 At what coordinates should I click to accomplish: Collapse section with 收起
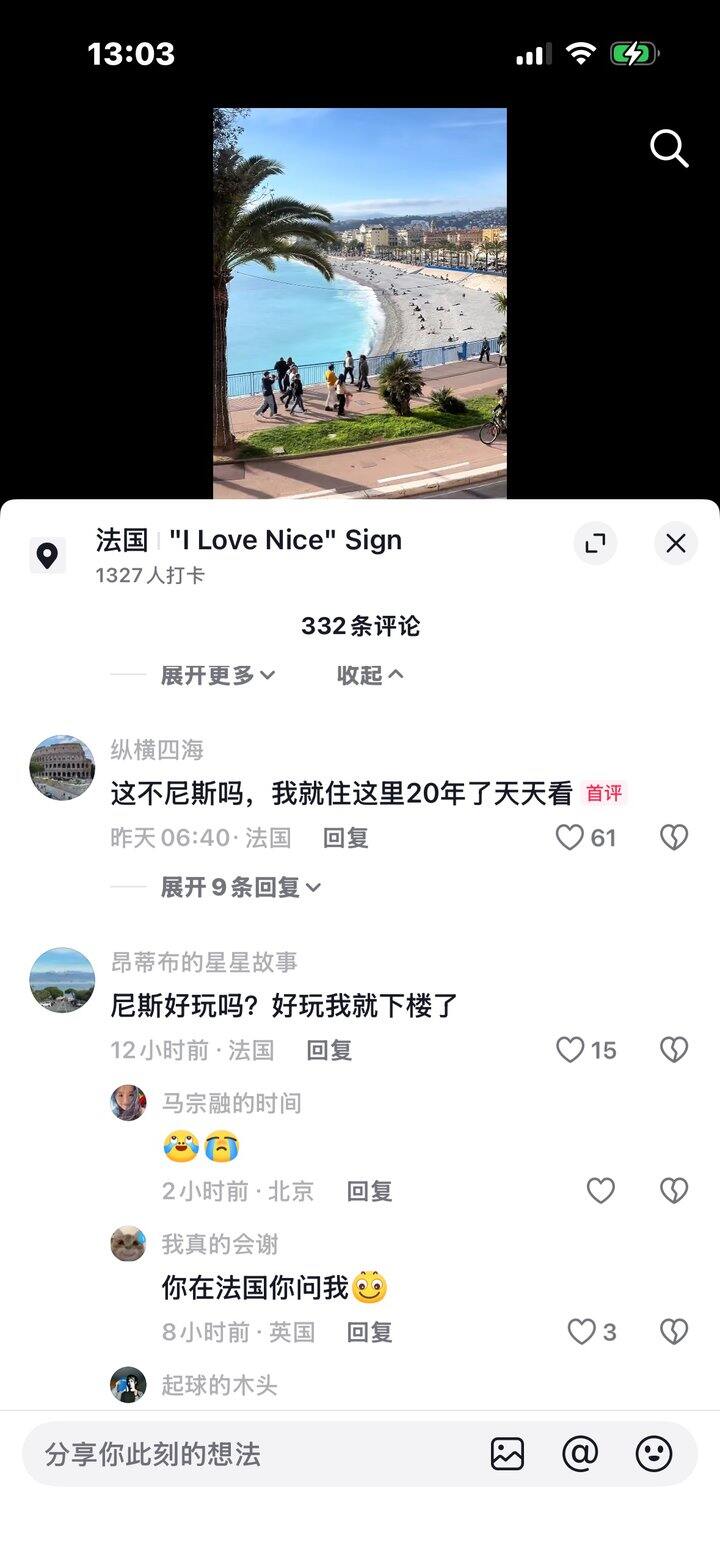[x=369, y=675]
